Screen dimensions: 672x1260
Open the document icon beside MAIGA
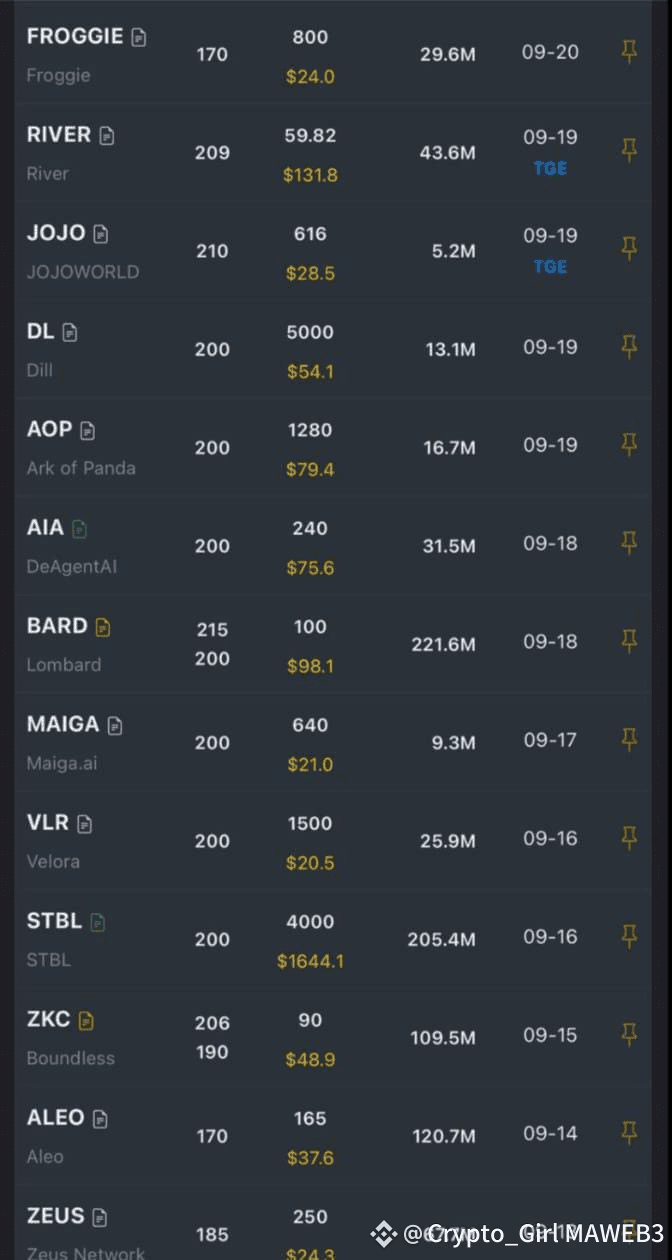tap(115, 726)
